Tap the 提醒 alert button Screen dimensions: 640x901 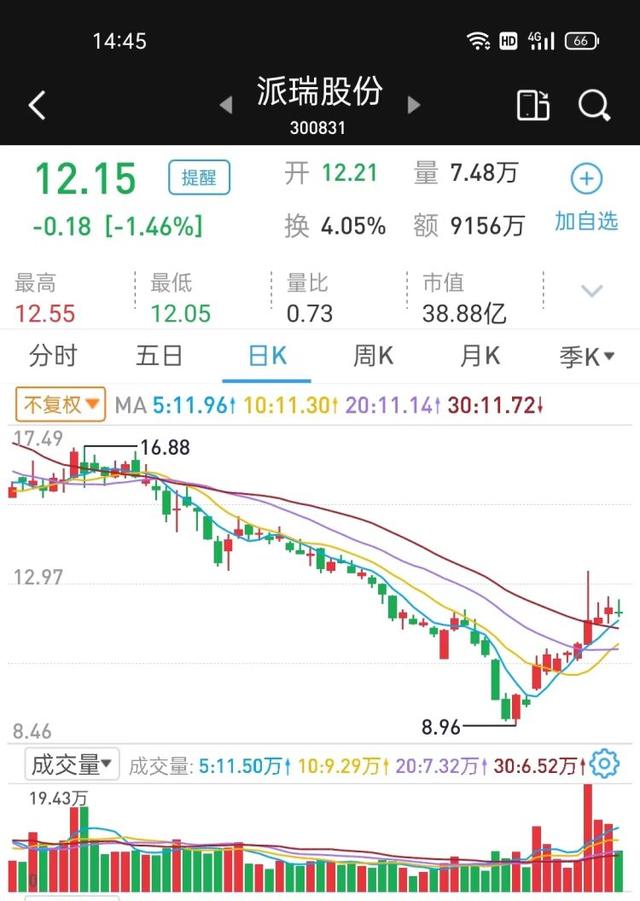(199, 178)
